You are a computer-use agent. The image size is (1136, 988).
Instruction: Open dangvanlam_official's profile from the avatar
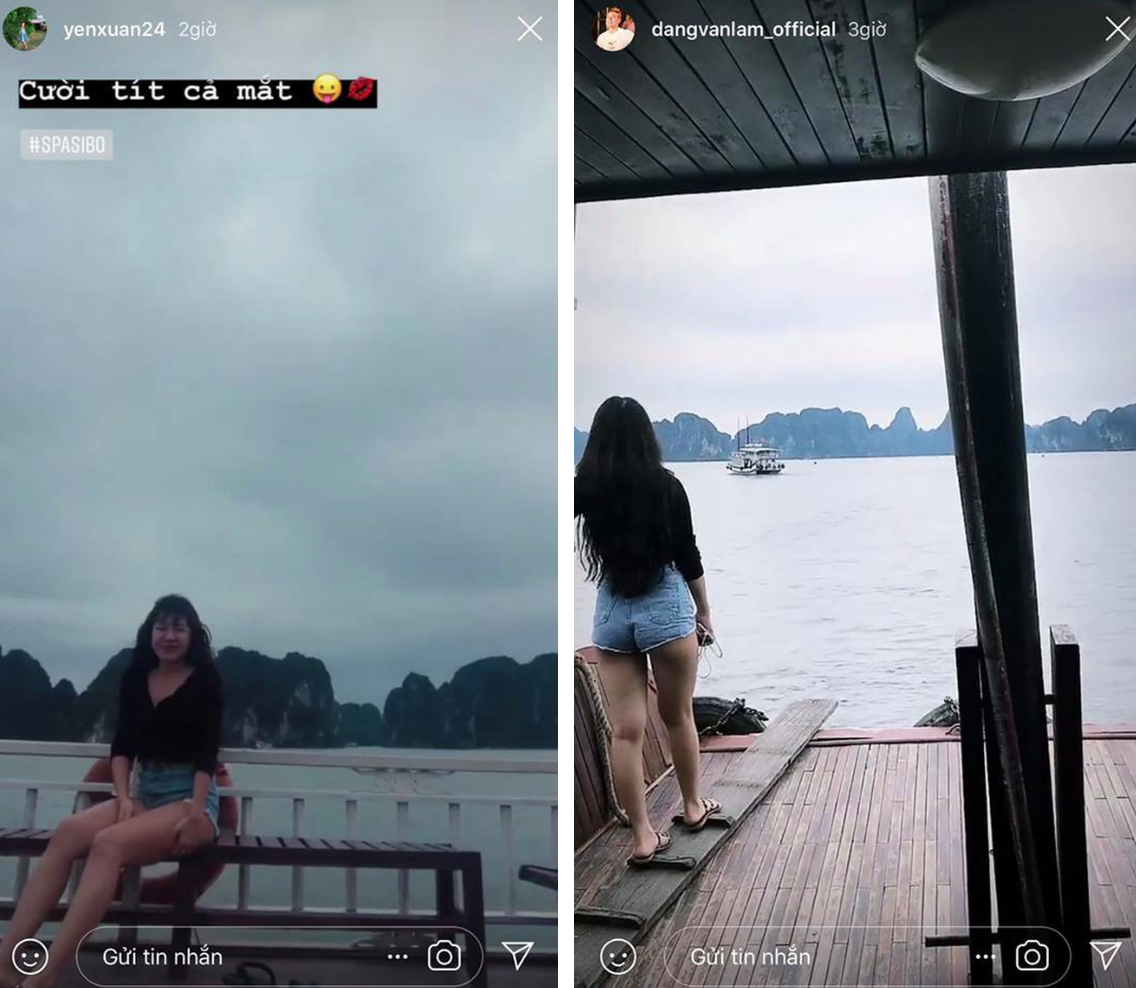coord(614,29)
